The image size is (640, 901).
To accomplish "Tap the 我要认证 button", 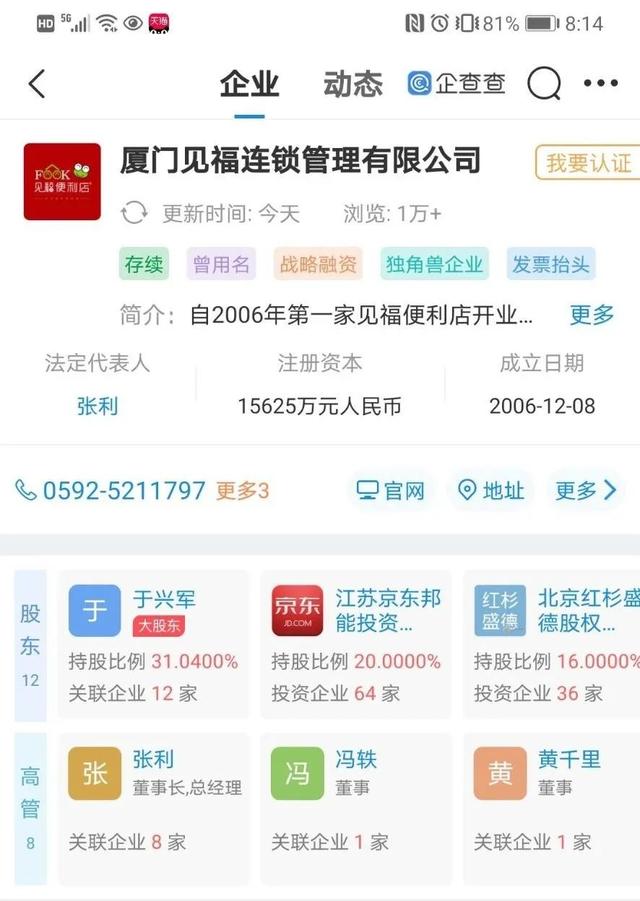I will tap(588, 163).
